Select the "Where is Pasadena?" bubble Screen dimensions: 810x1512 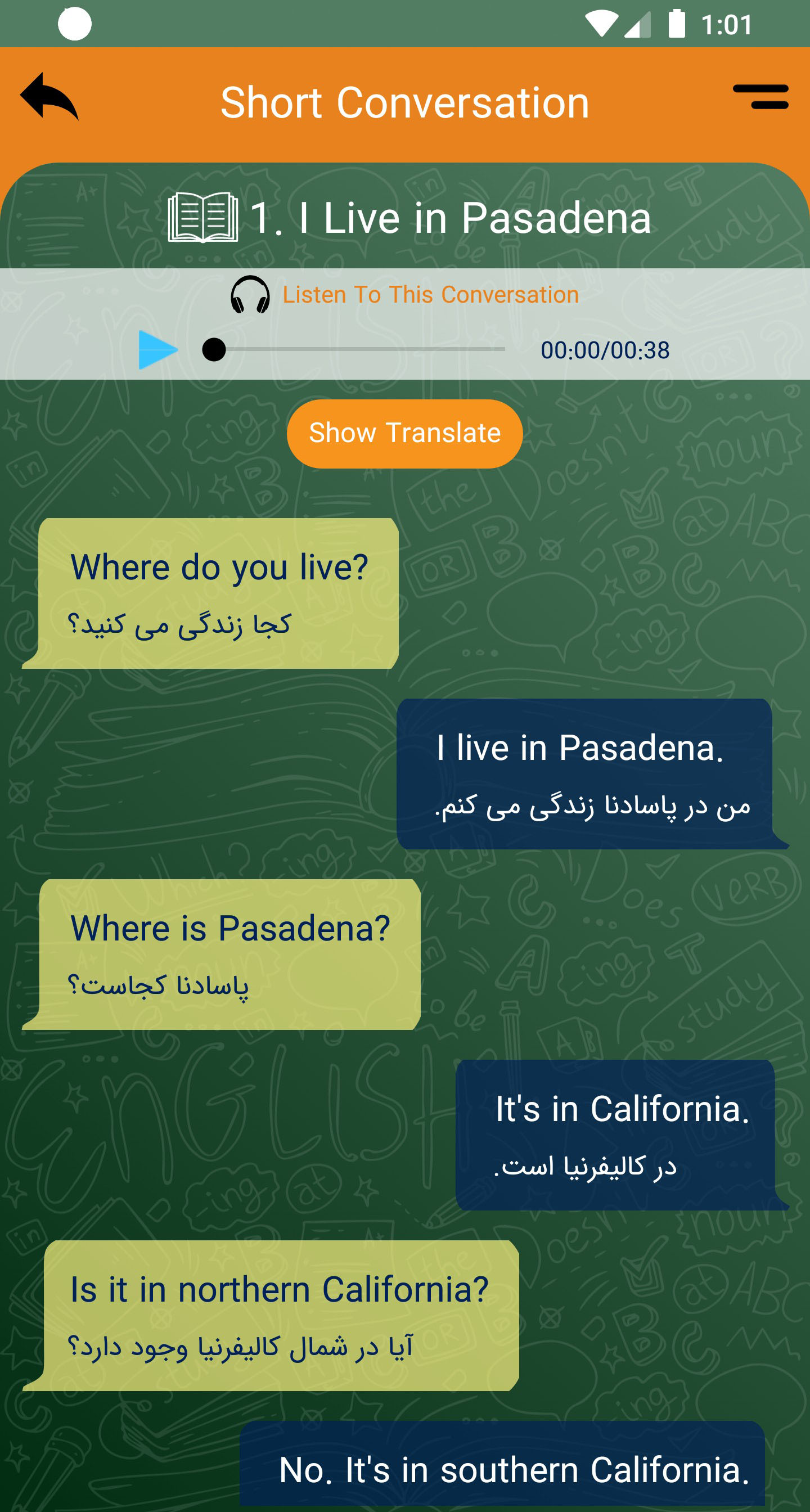(x=229, y=954)
